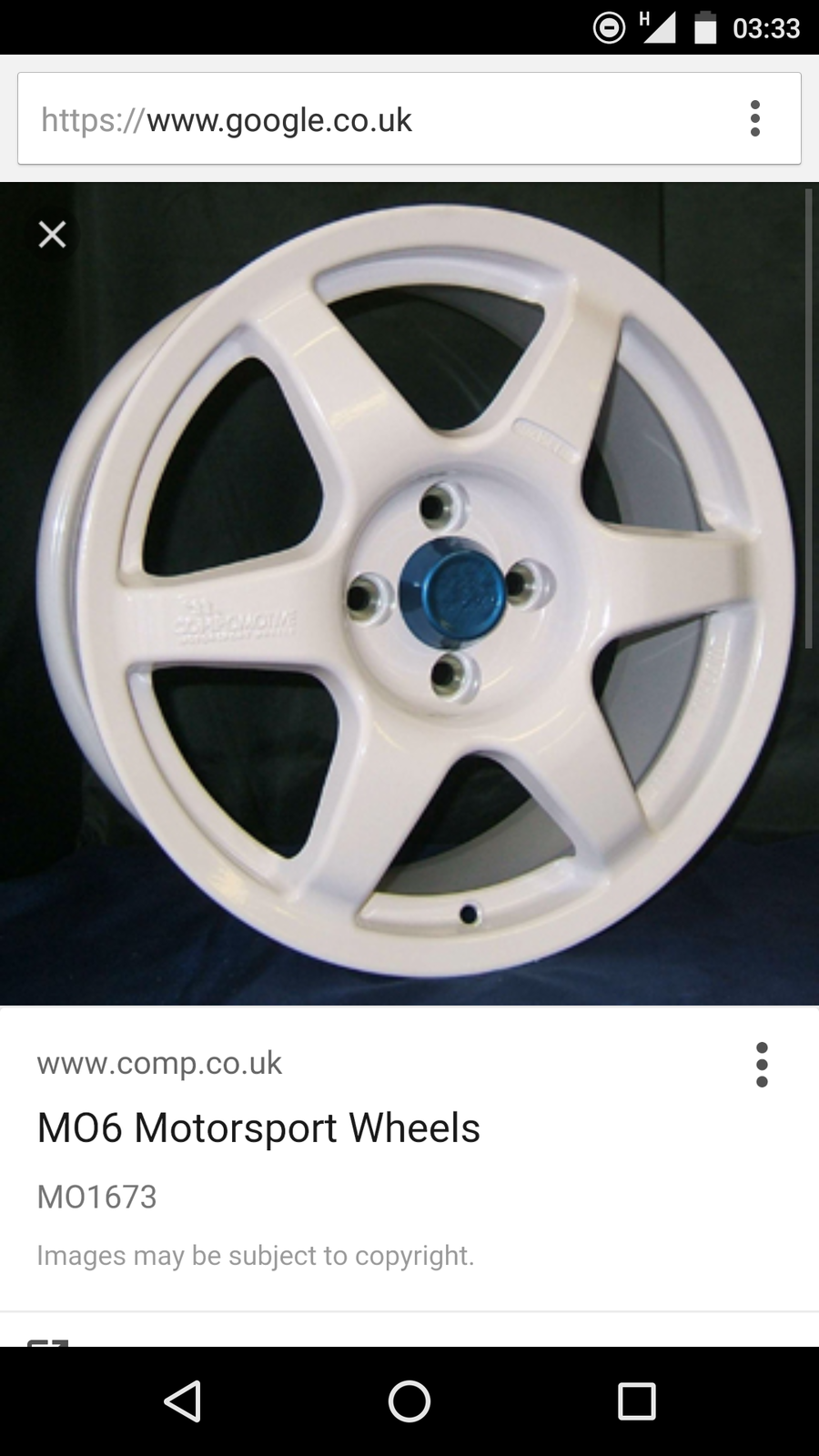This screenshot has height=1456, width=819.
Task: Return to the home screen
Action: 409,1401
